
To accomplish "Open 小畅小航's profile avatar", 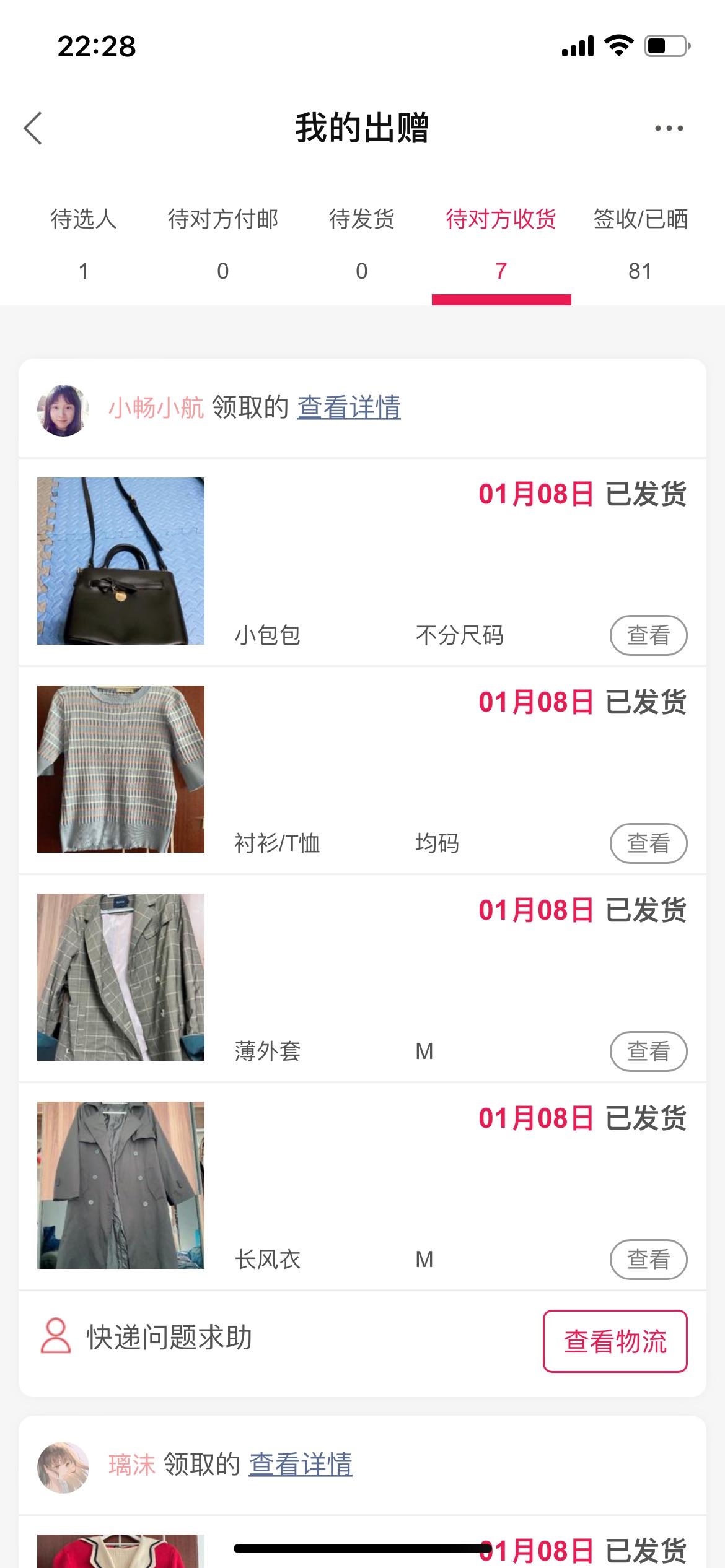I will point(63,410).
